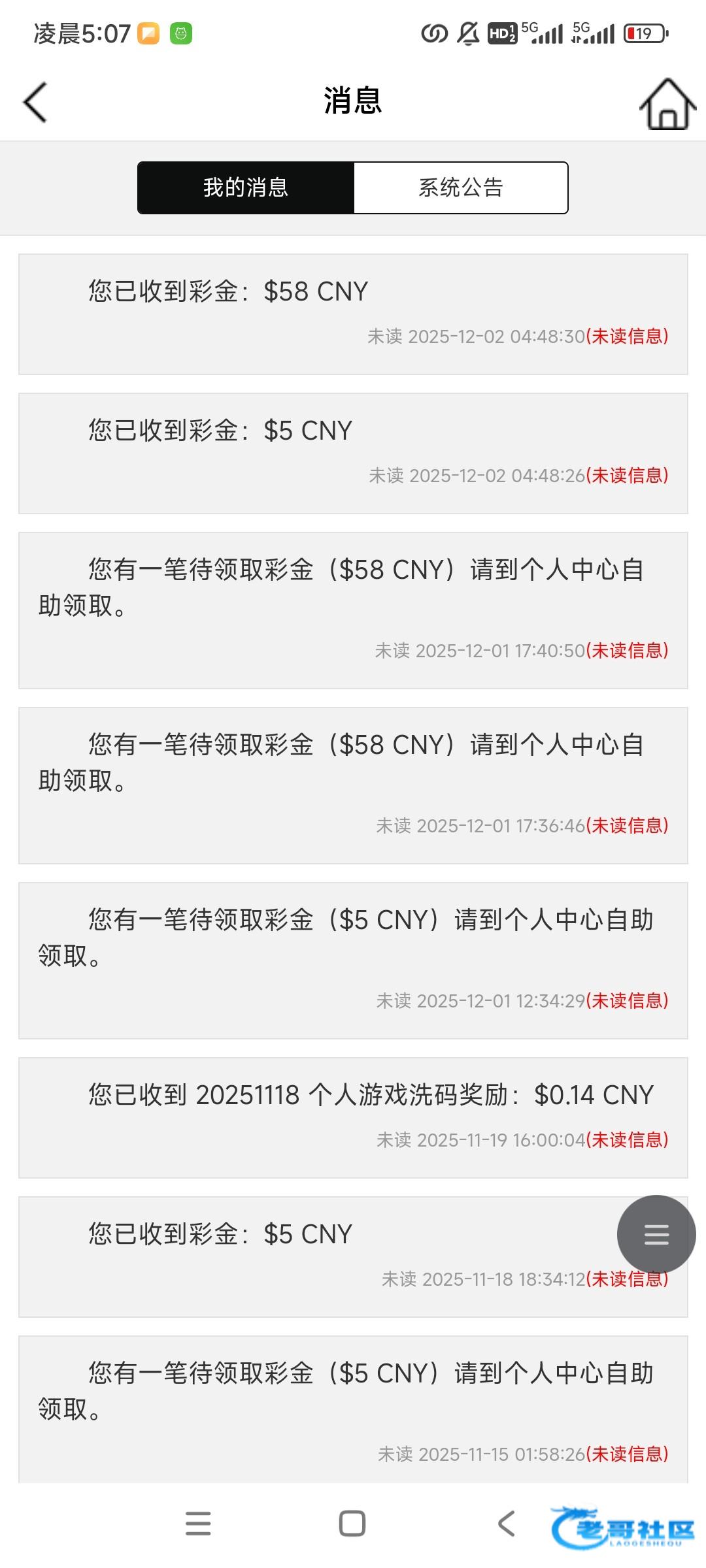Open recent apps from the navigation bar
The height and width of the screenshot is (1568, 706).
pyautogui.click(x=198, y=1524)
